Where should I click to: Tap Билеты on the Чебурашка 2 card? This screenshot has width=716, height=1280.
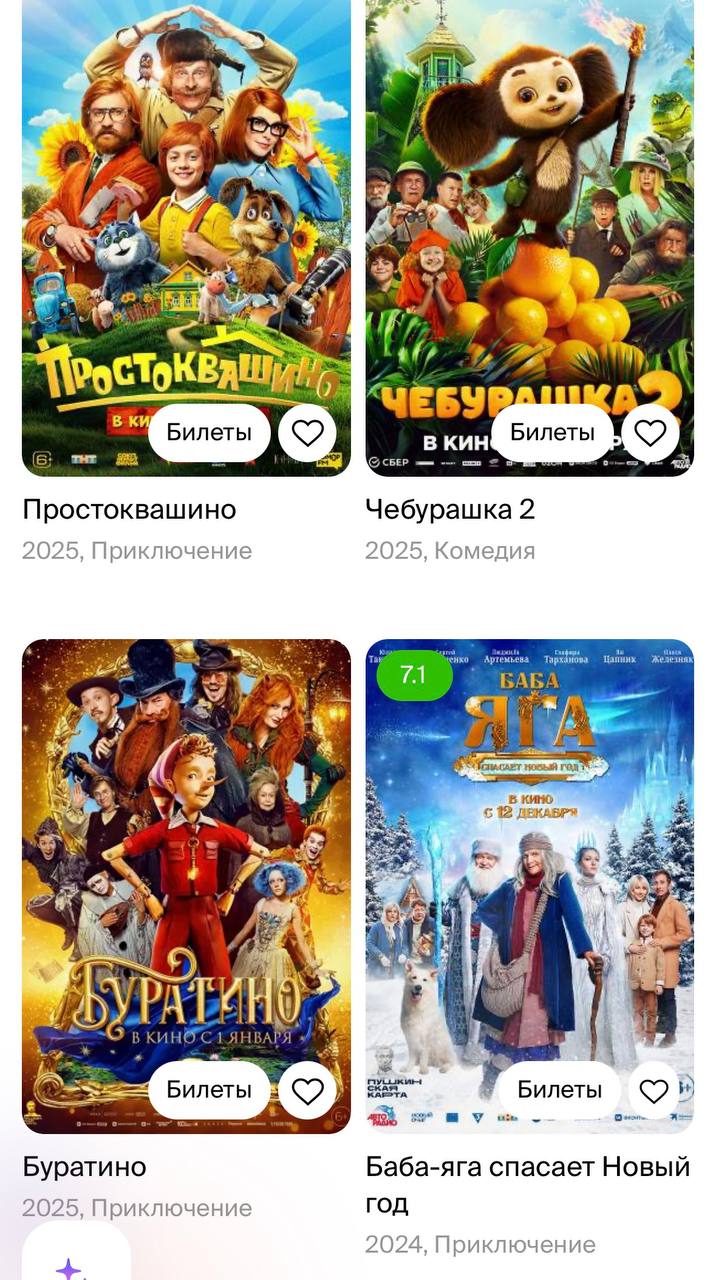click(x=552, y=433)
